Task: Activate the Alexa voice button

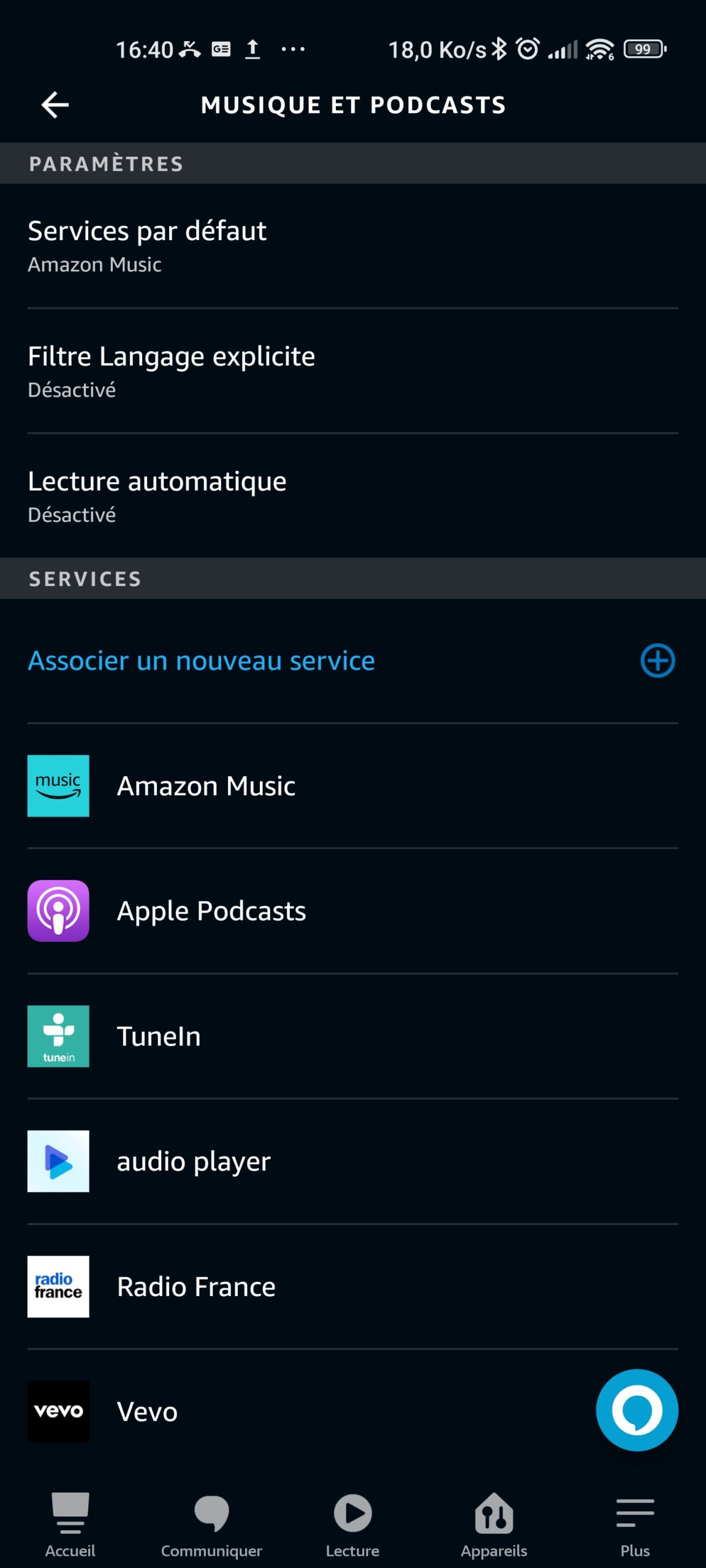Action: click(637, 1410)
